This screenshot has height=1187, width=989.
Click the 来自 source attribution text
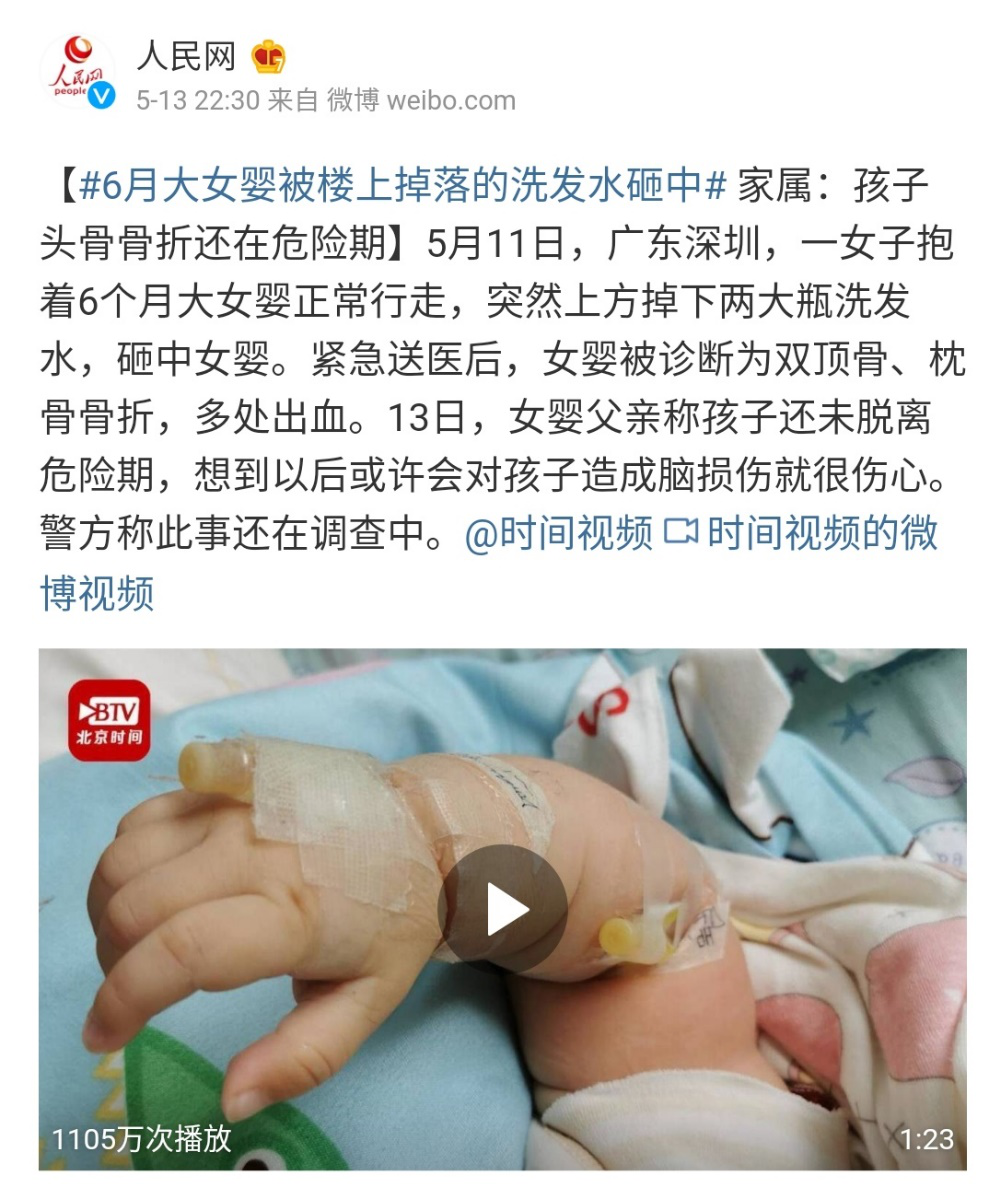point(290,99)
